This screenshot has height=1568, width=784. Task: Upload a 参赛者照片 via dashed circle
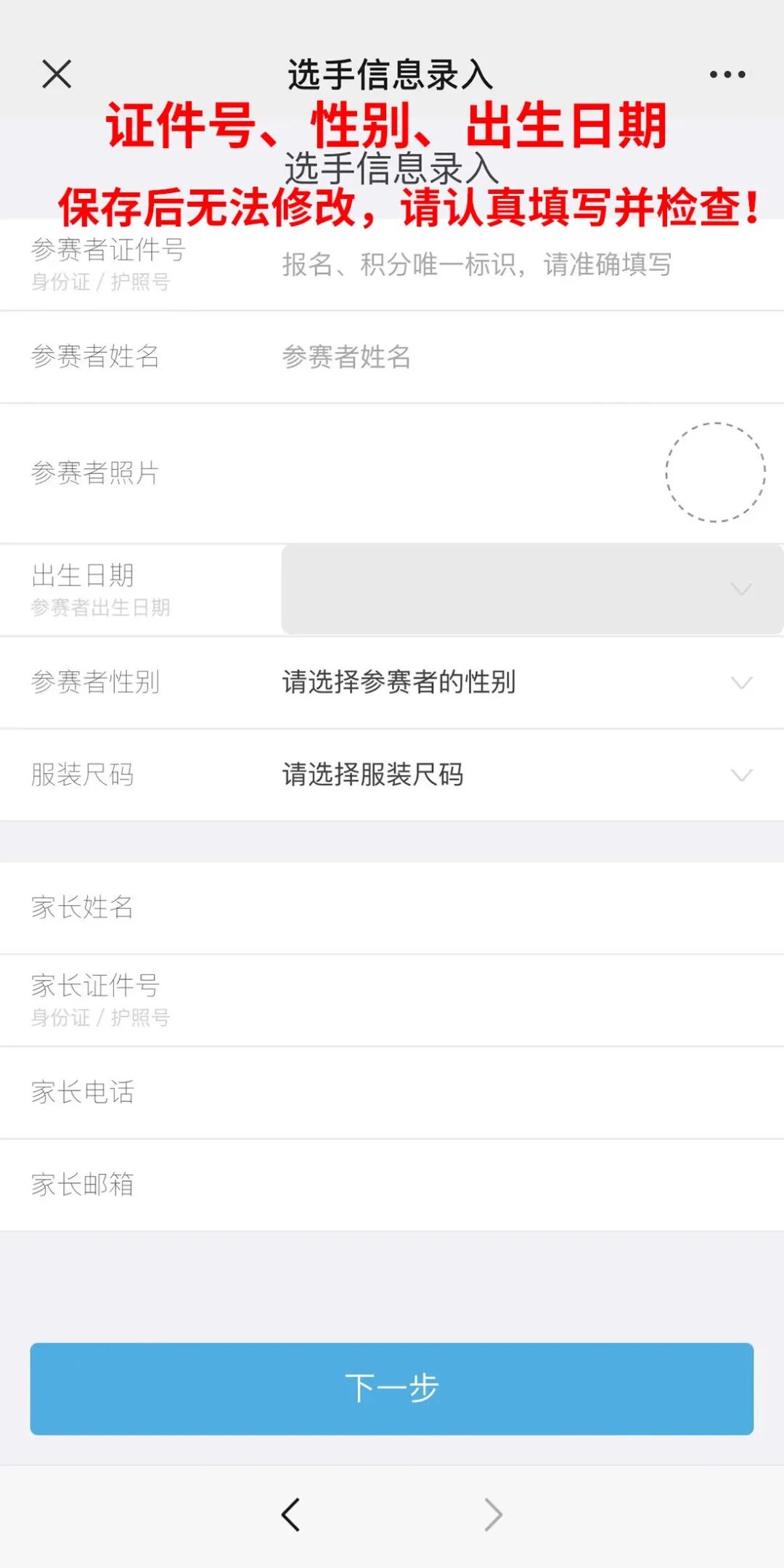coord(715,473)
